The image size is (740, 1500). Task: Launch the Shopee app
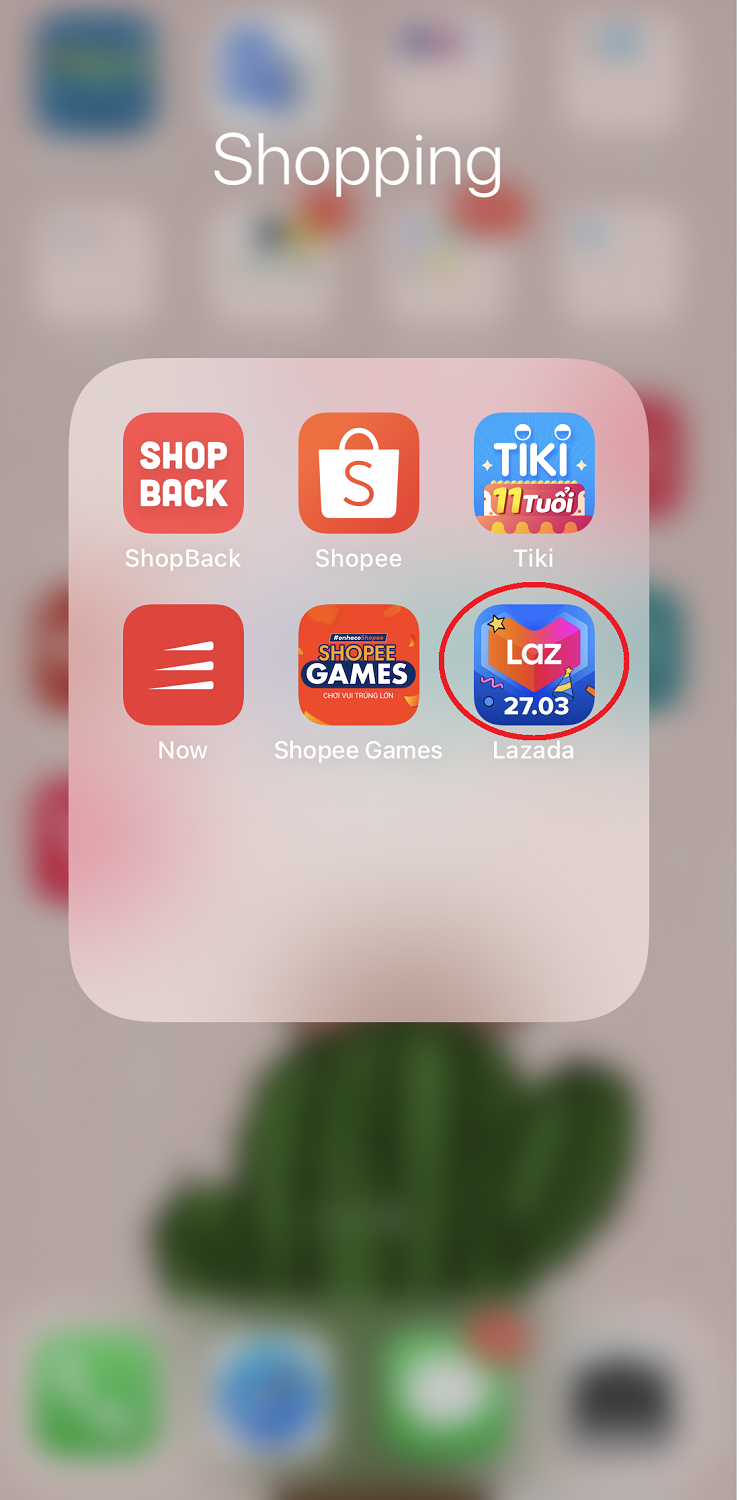[x=359, y=473]
